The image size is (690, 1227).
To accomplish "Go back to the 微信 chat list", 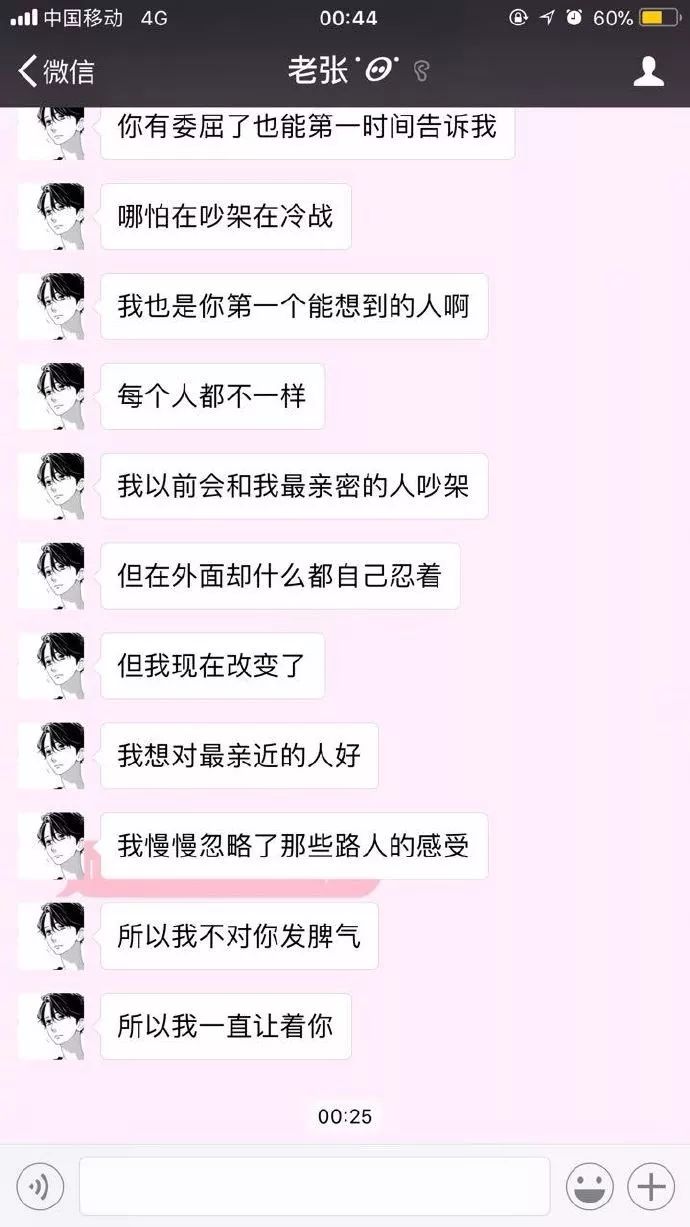I will (57, 72).
